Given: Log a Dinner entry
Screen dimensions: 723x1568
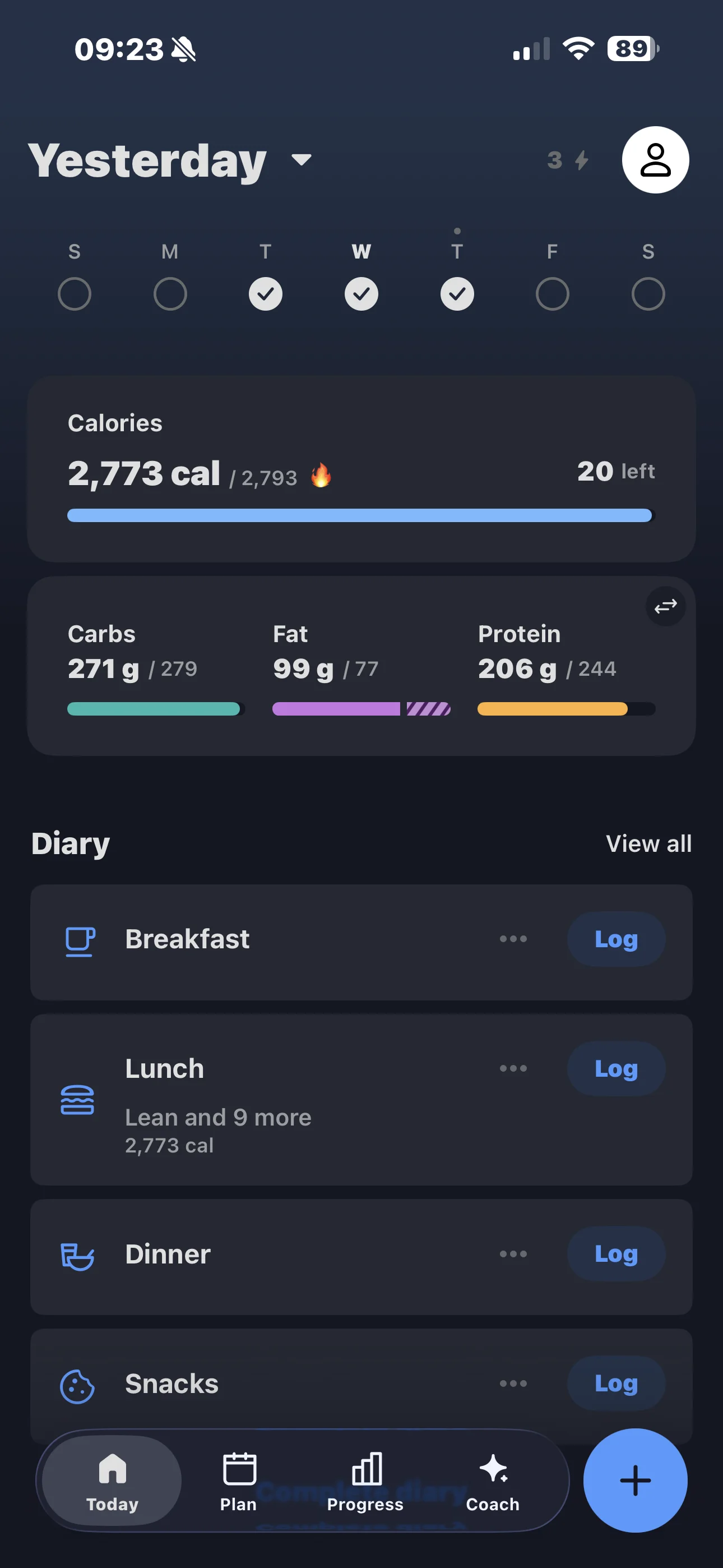Looking at the screenshot, I should tap(616, 1253).
